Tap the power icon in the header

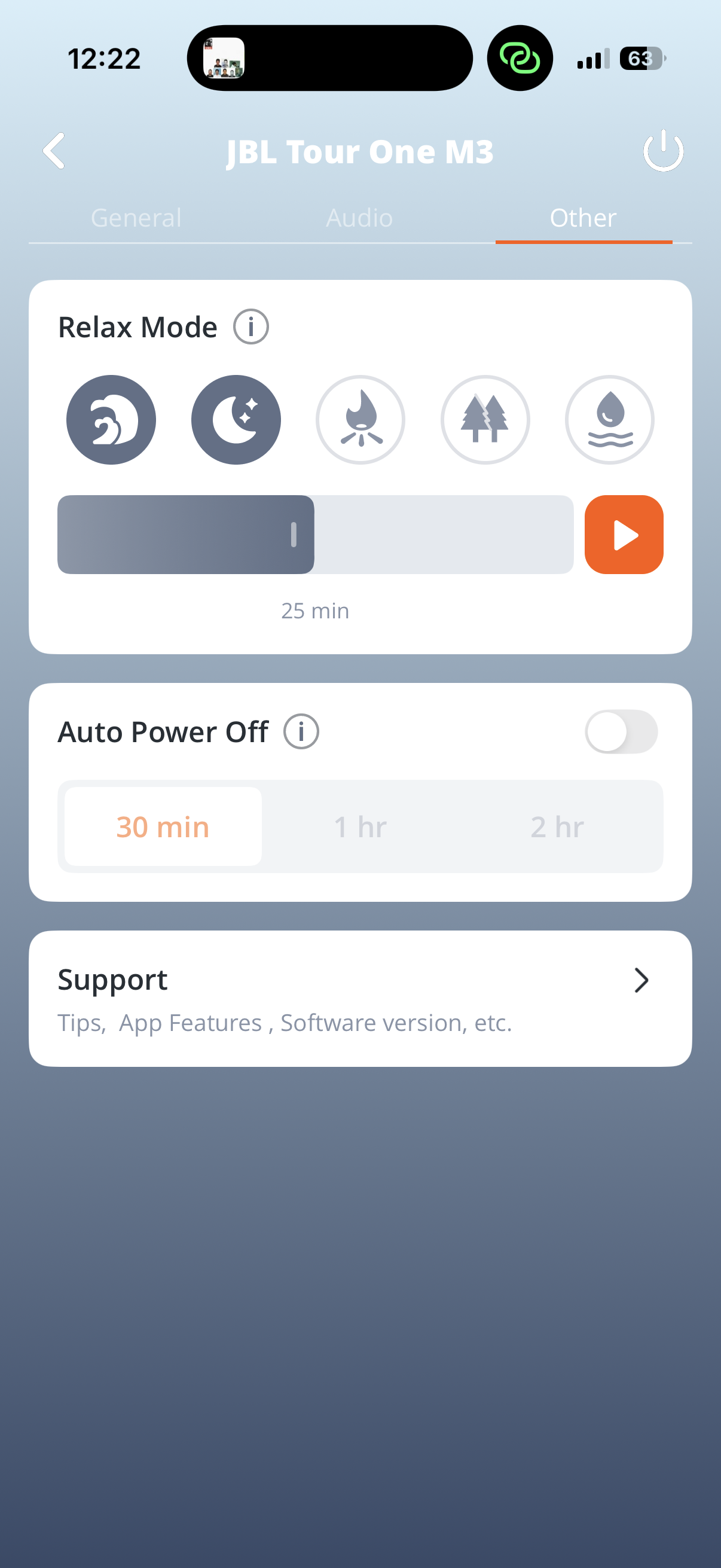point(662,150)
